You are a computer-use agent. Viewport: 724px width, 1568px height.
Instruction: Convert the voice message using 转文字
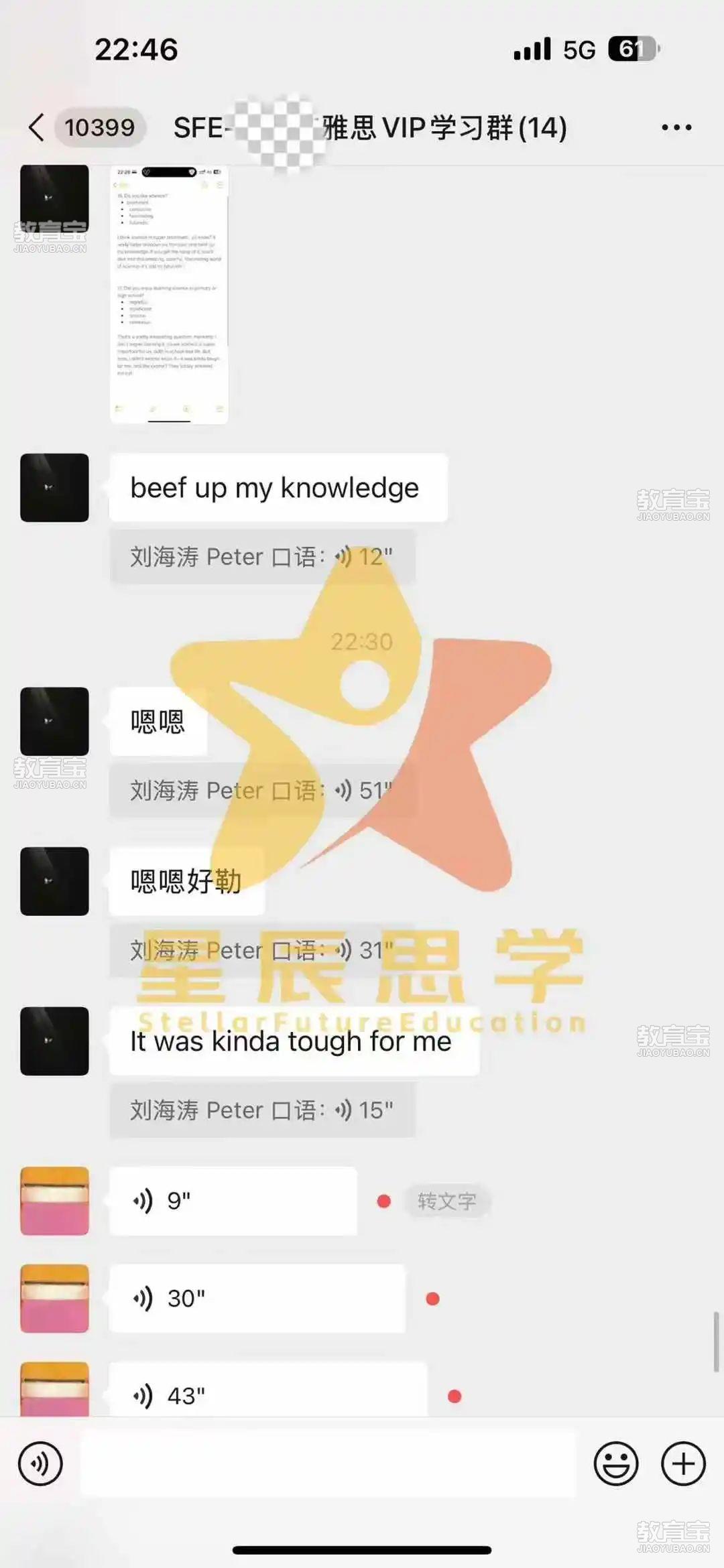[447, 1201]
